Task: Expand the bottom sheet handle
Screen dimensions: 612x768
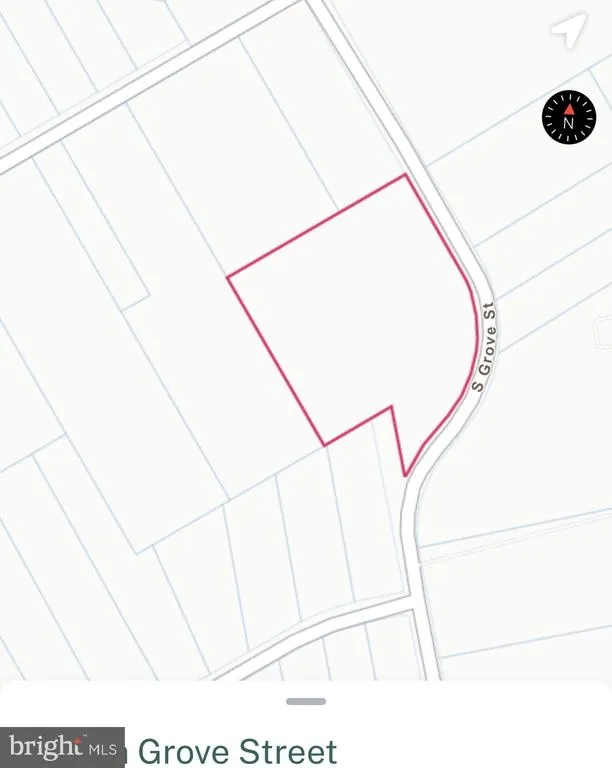Action: [306, 701]
